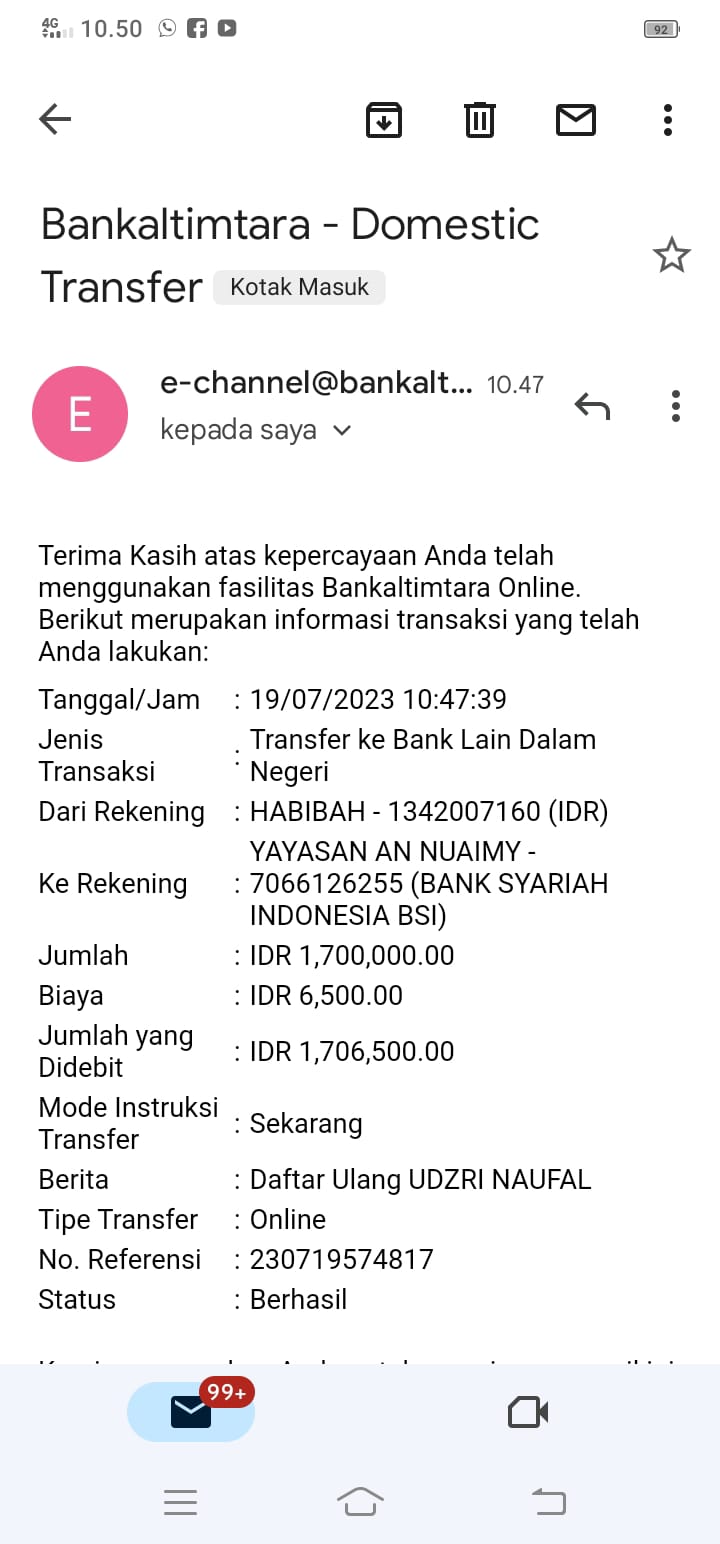Star the Domestic Transfer email
This screenshot has height=1544, width=720.
671,256
